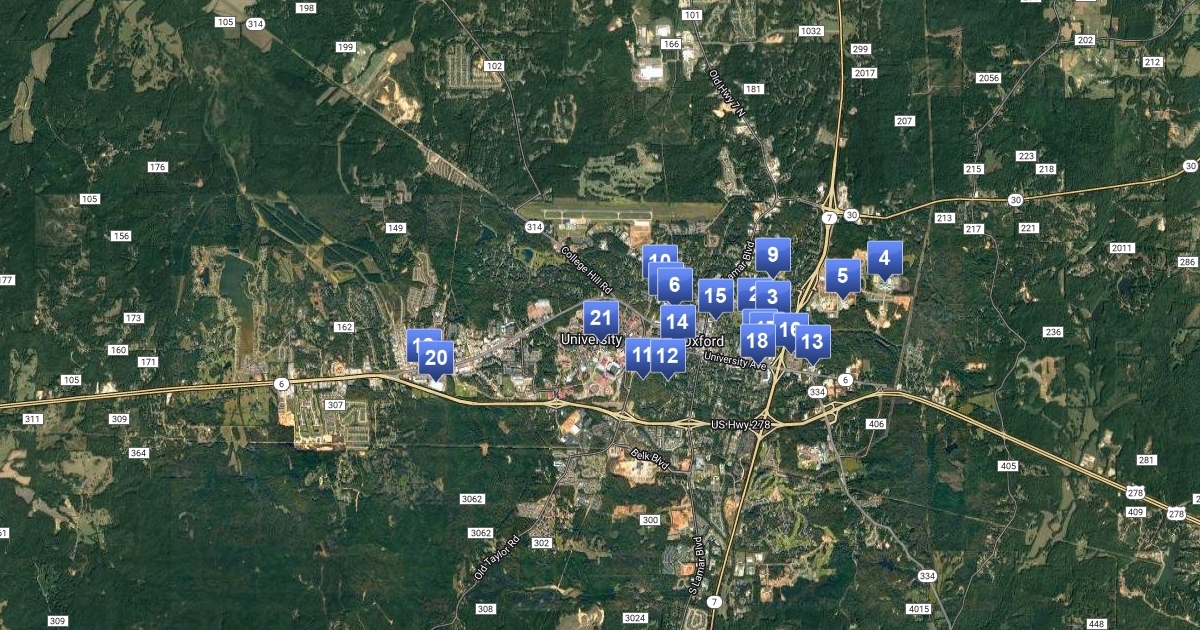Tap location marker 13
Image resolution: width=1200 pixels, height=630 pixels.
coord(813,341)
